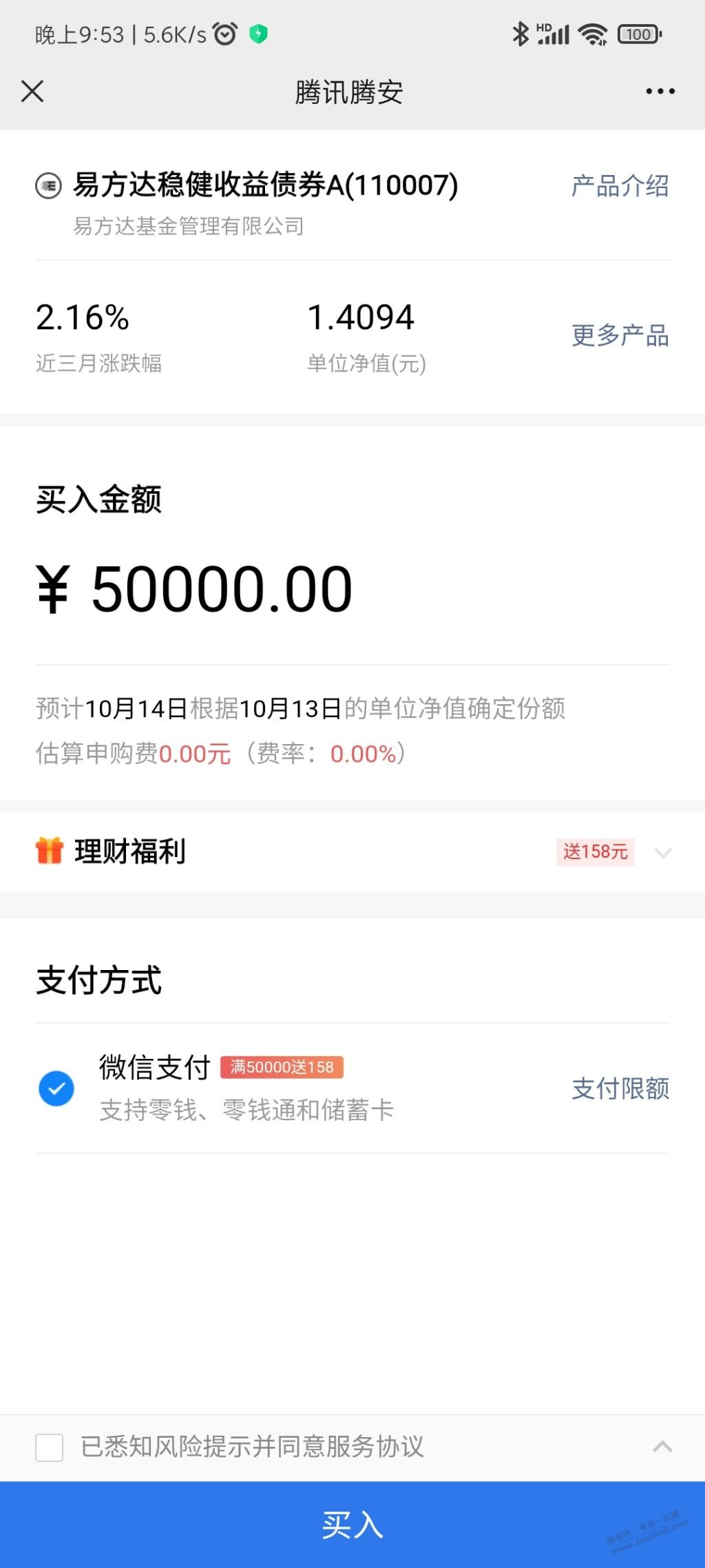Confirm purchase with the 买入 button
705x1568 pixels.
pyautogui.click(x=352, y=1525)
